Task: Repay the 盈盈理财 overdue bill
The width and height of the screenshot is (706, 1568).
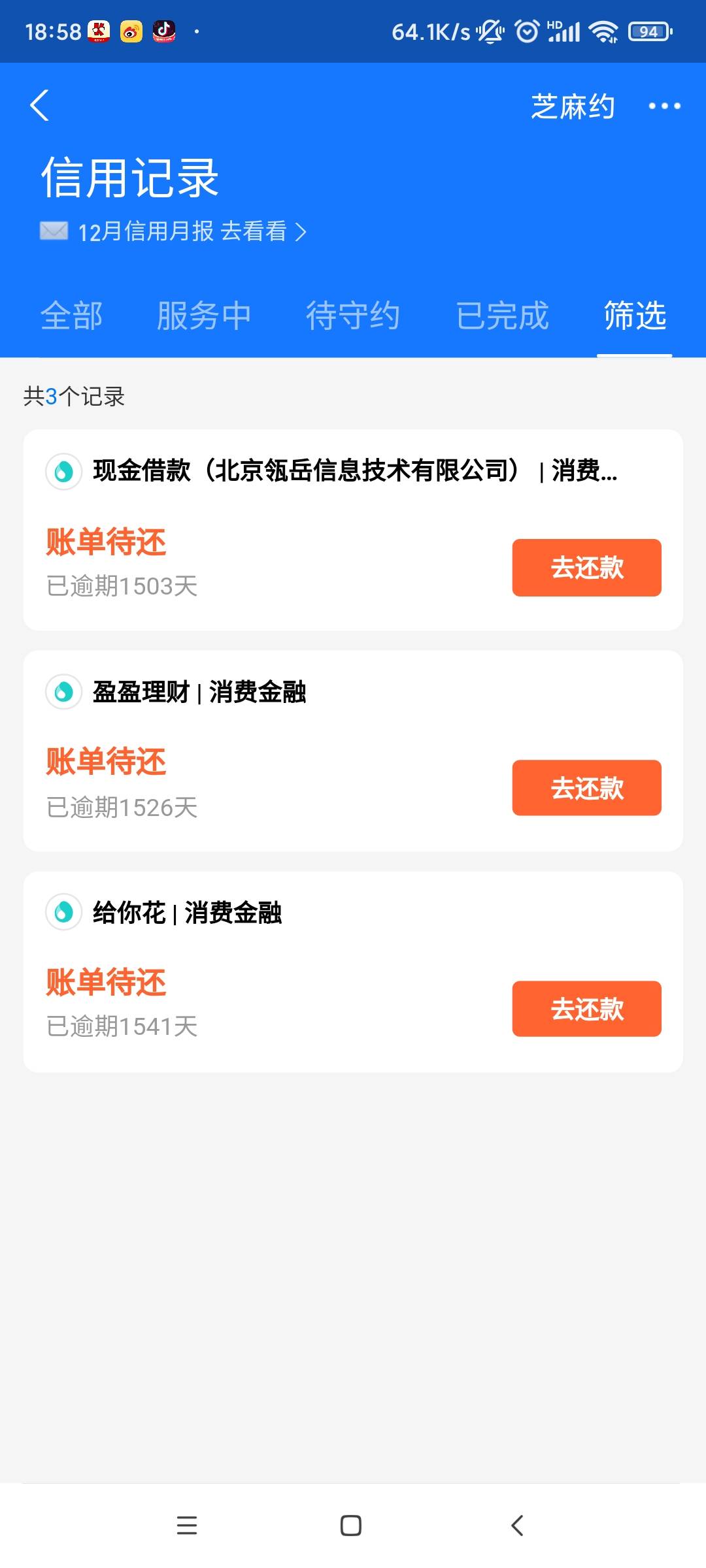Action: point(586,788)
